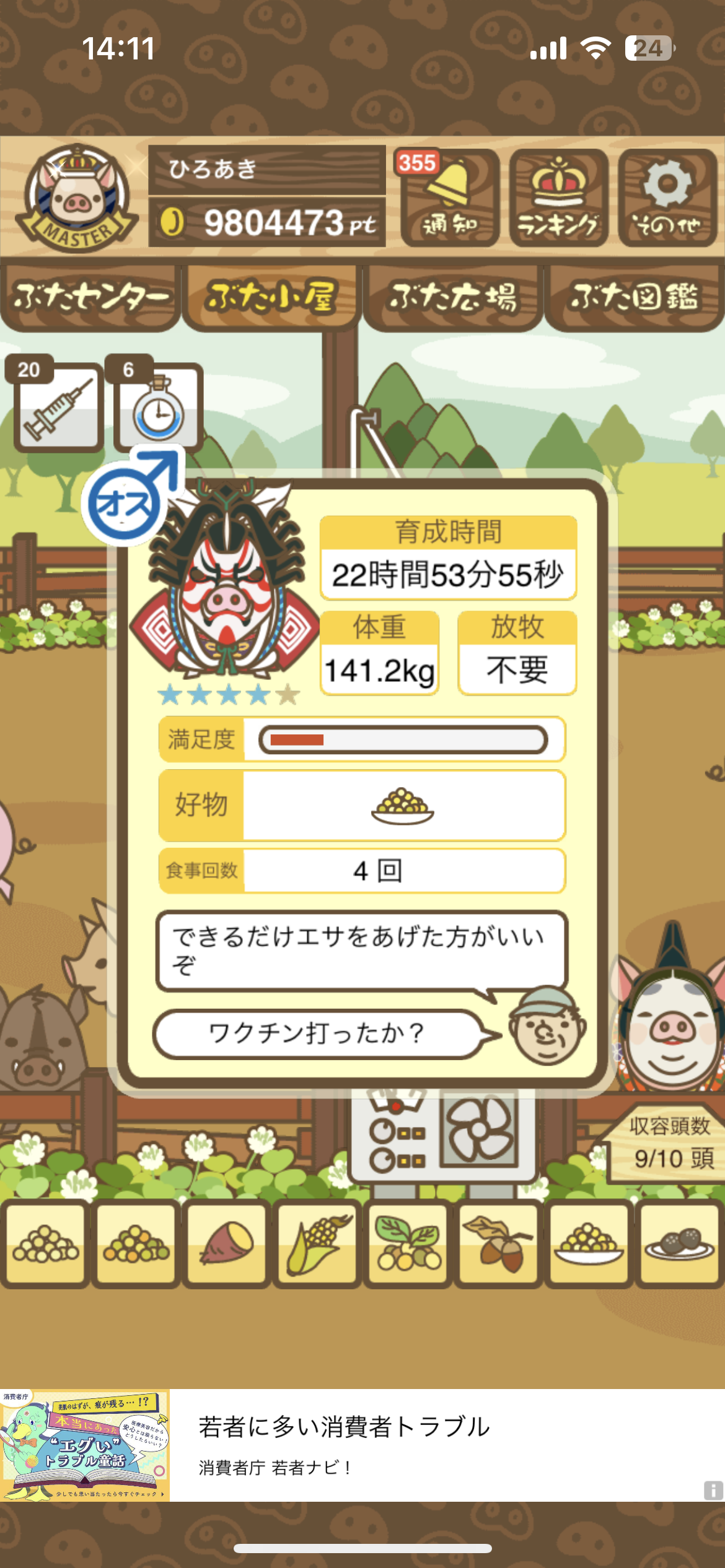This screenshot has width=725, height=1568.
Task: Open the ランキング ranking screen
Action: click(x=558, y=198)
